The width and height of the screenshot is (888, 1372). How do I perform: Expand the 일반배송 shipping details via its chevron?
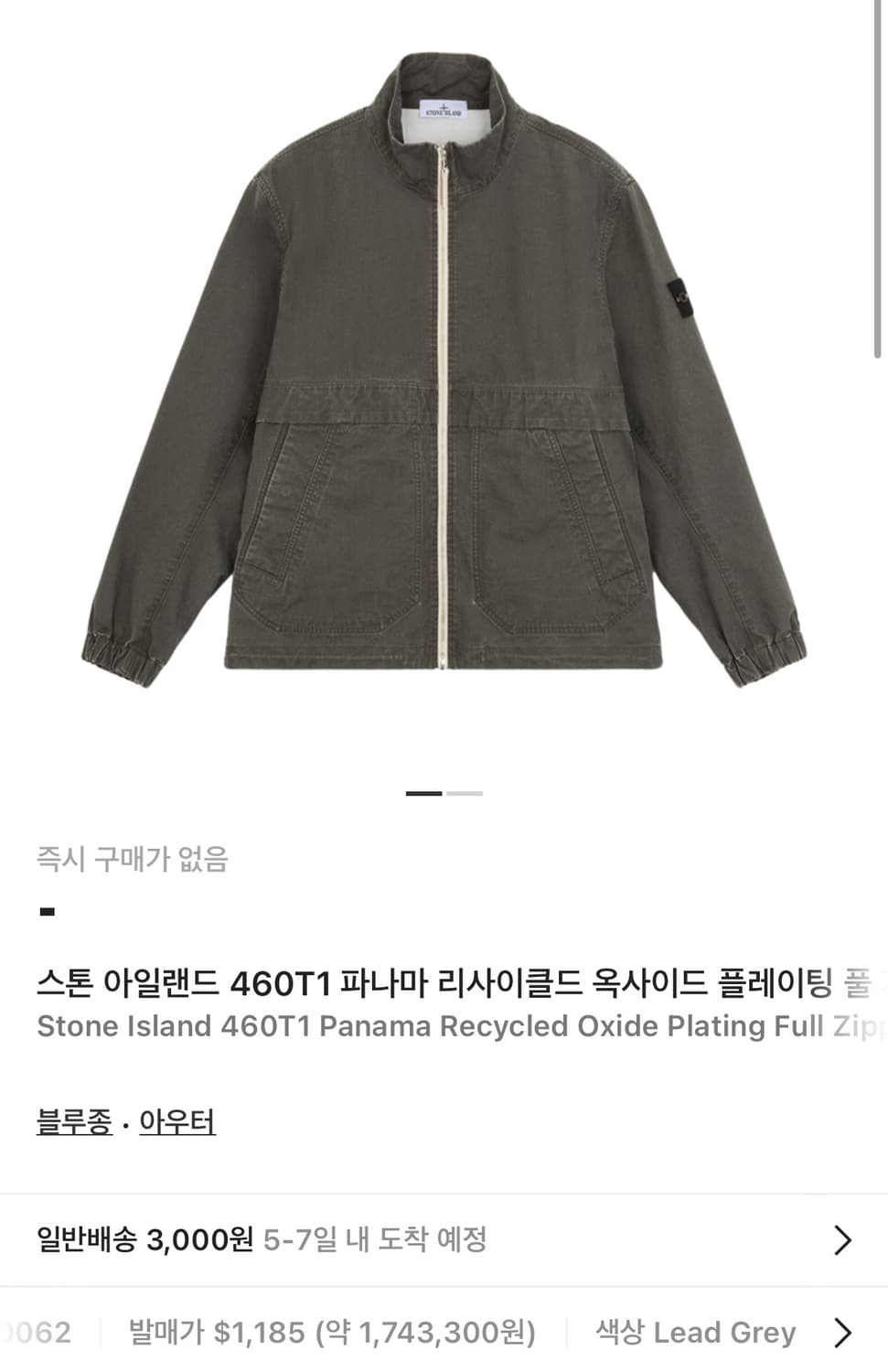coord(841,1240)
